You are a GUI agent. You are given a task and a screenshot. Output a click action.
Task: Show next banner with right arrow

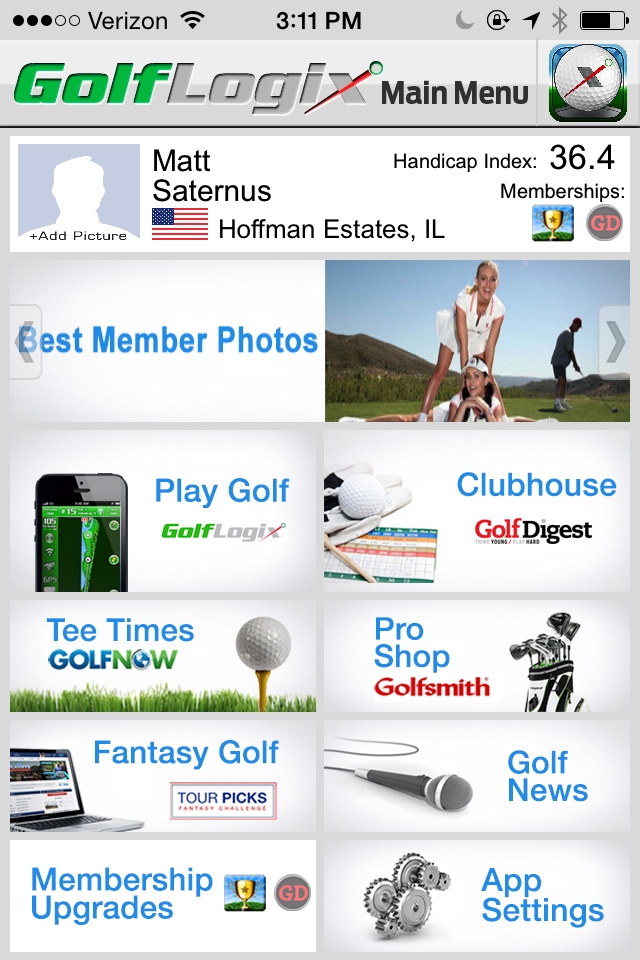[x=615, y=342]
